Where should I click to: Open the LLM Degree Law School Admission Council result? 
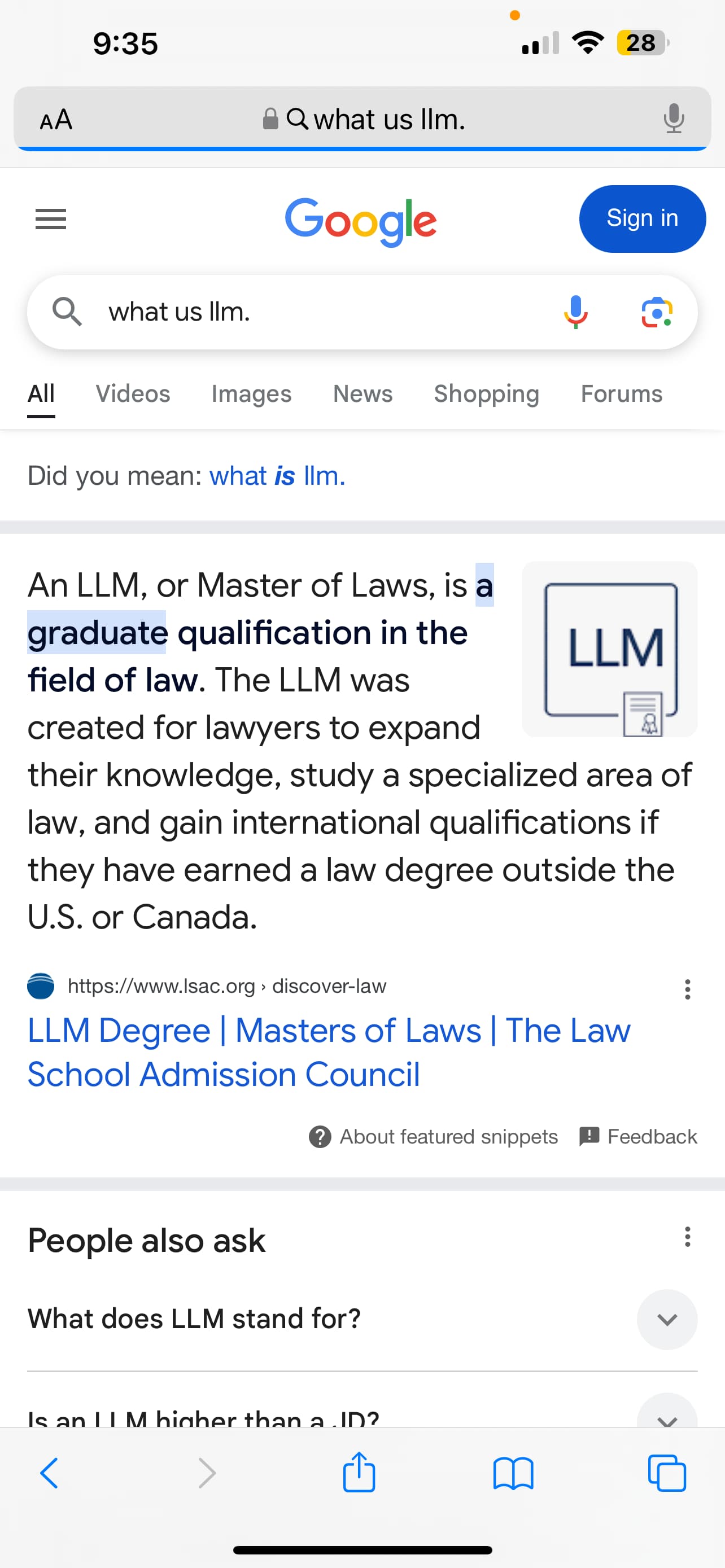click(329, 1053)
